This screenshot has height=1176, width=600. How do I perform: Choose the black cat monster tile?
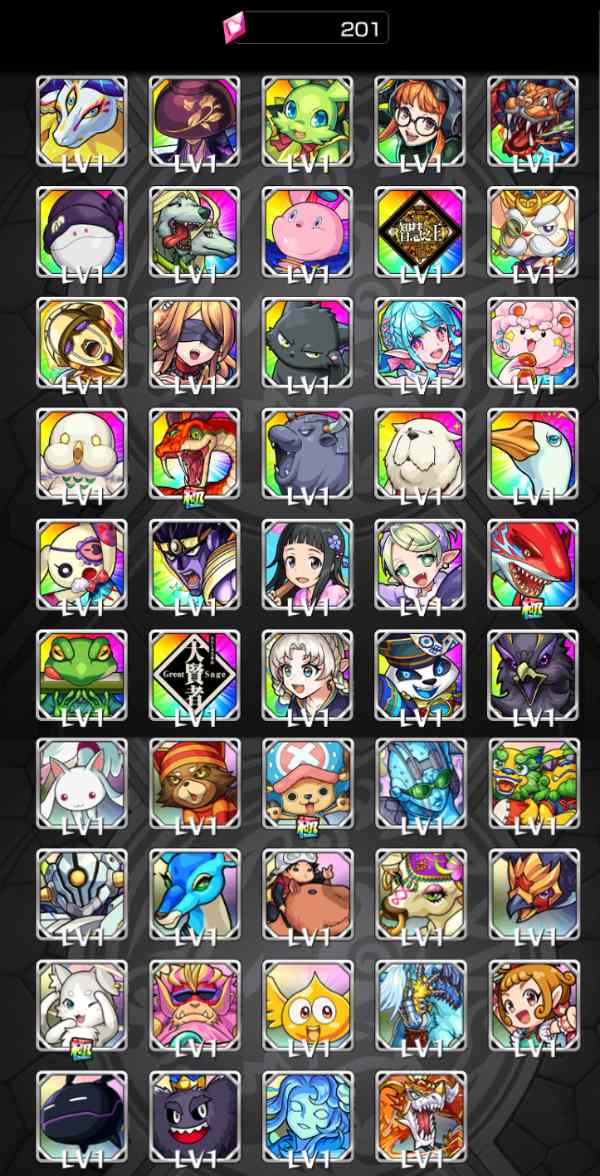308,343
